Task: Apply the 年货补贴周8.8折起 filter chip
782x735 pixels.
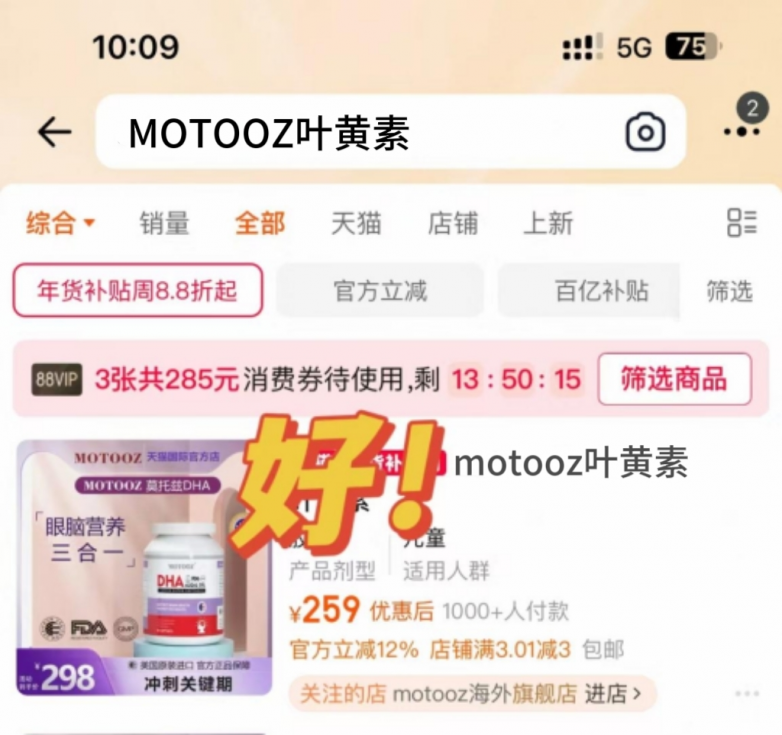Action: click(137, 291)
